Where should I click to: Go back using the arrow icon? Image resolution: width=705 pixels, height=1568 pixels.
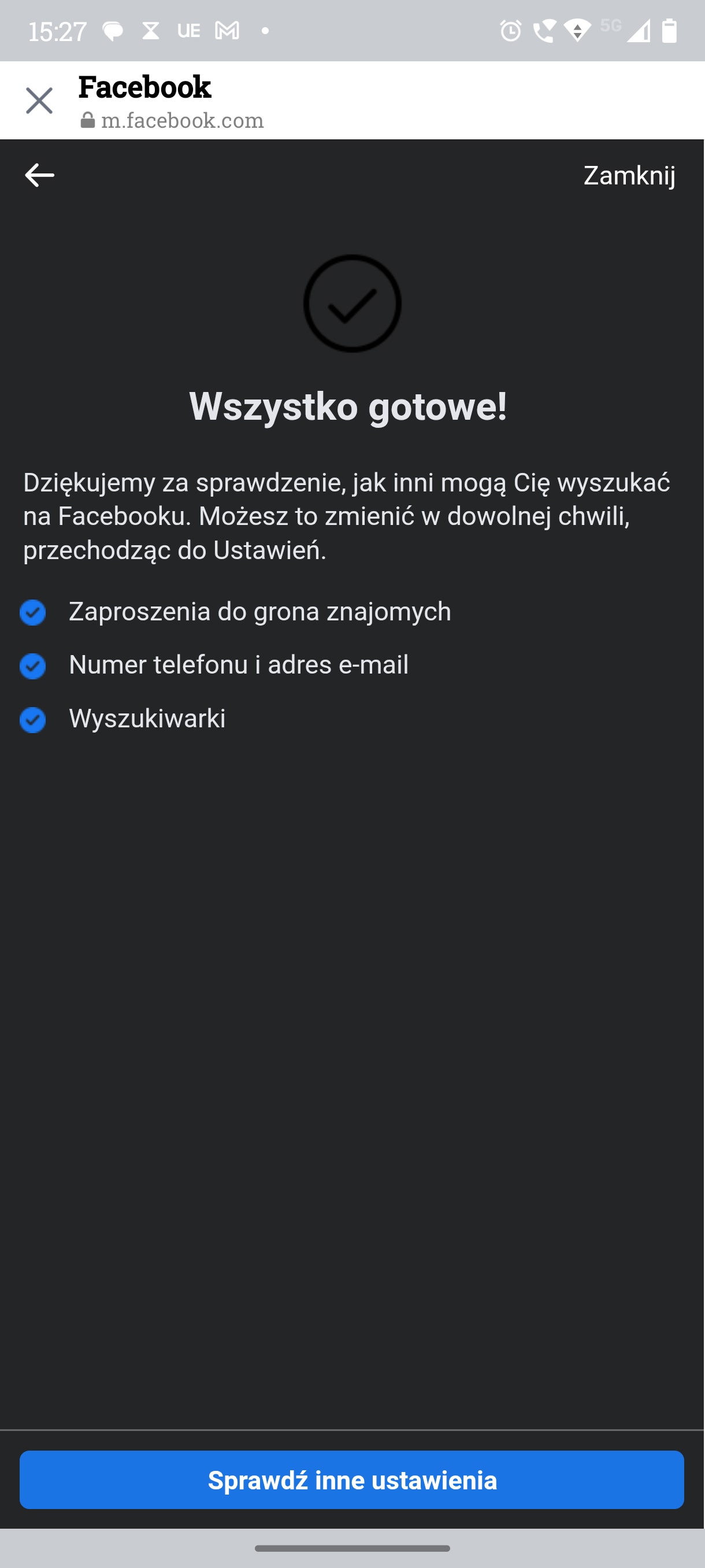click(39, 175)
